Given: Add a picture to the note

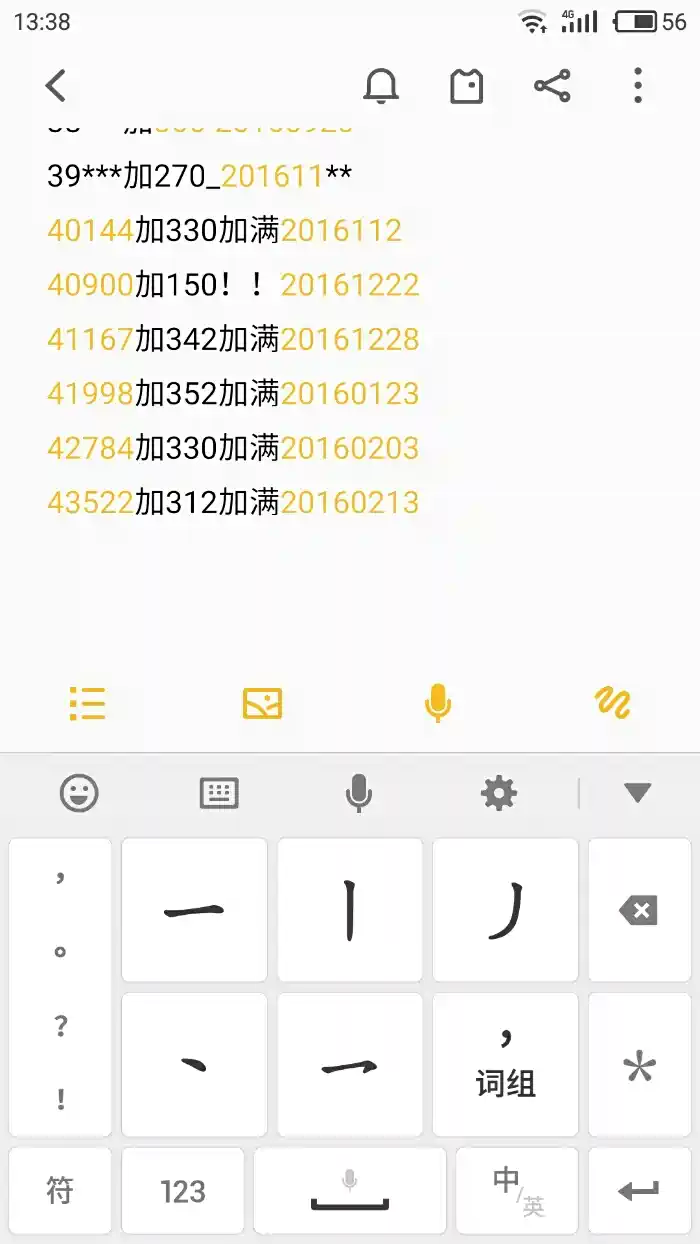Looking at the screenshot, I should tap(262, 704).
